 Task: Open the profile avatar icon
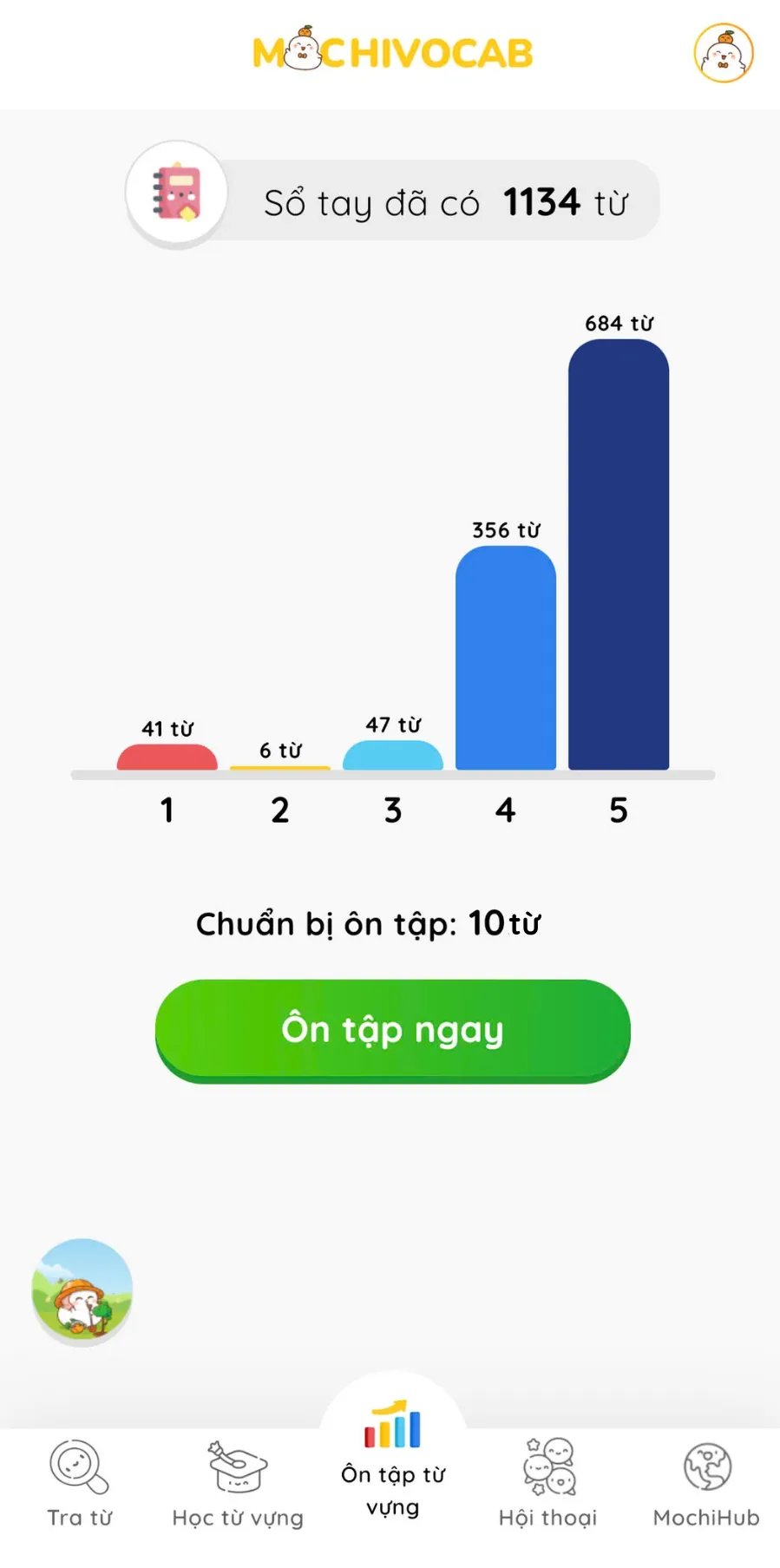pyautogui.click(x=723, y=53)
